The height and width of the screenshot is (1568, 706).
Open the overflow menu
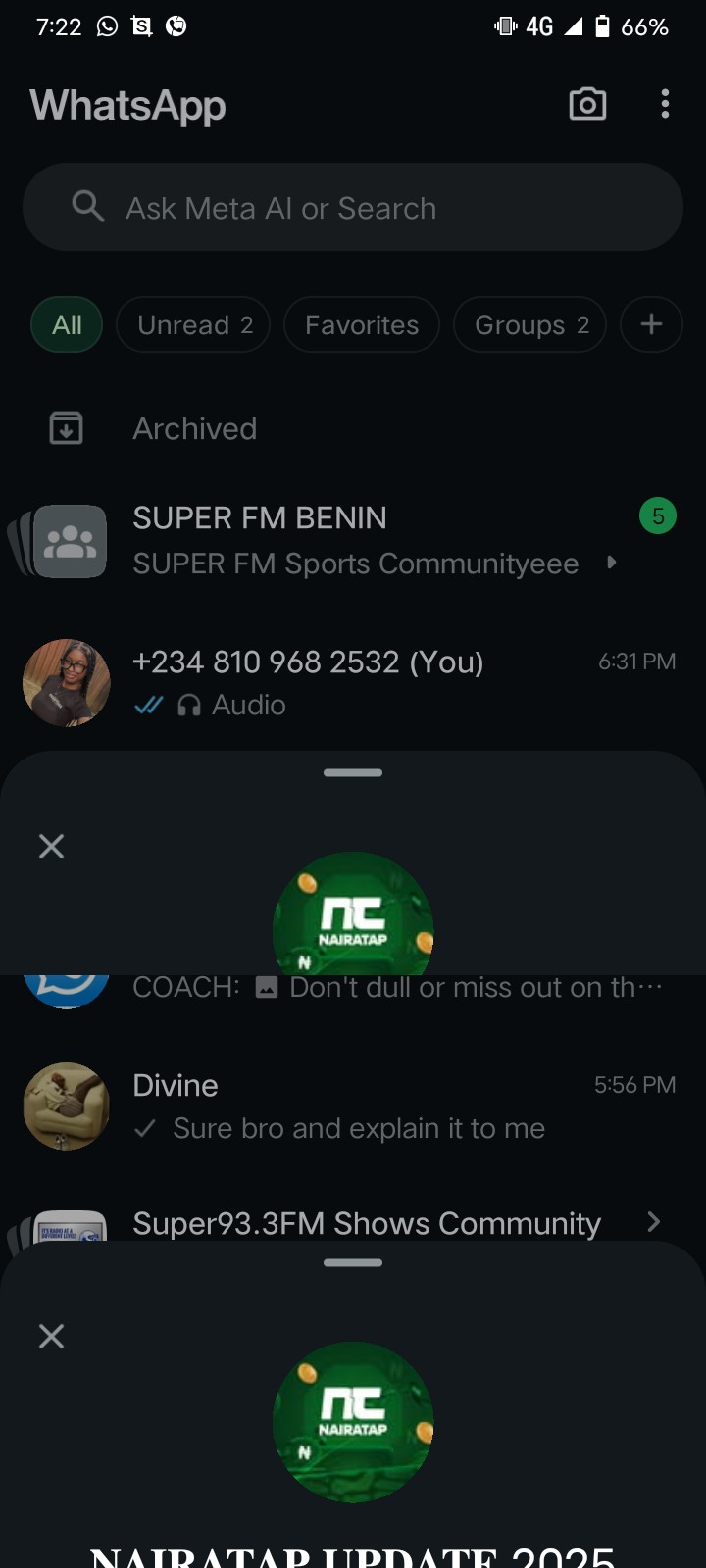click(665, 104)
